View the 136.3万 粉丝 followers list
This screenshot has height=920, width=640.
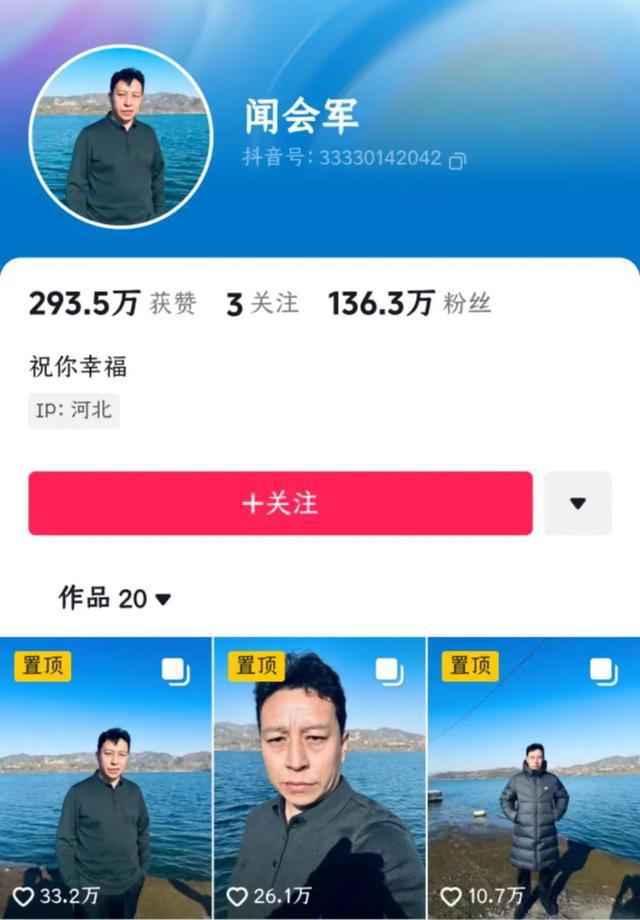pyautogui.click(x=409, y=304)
